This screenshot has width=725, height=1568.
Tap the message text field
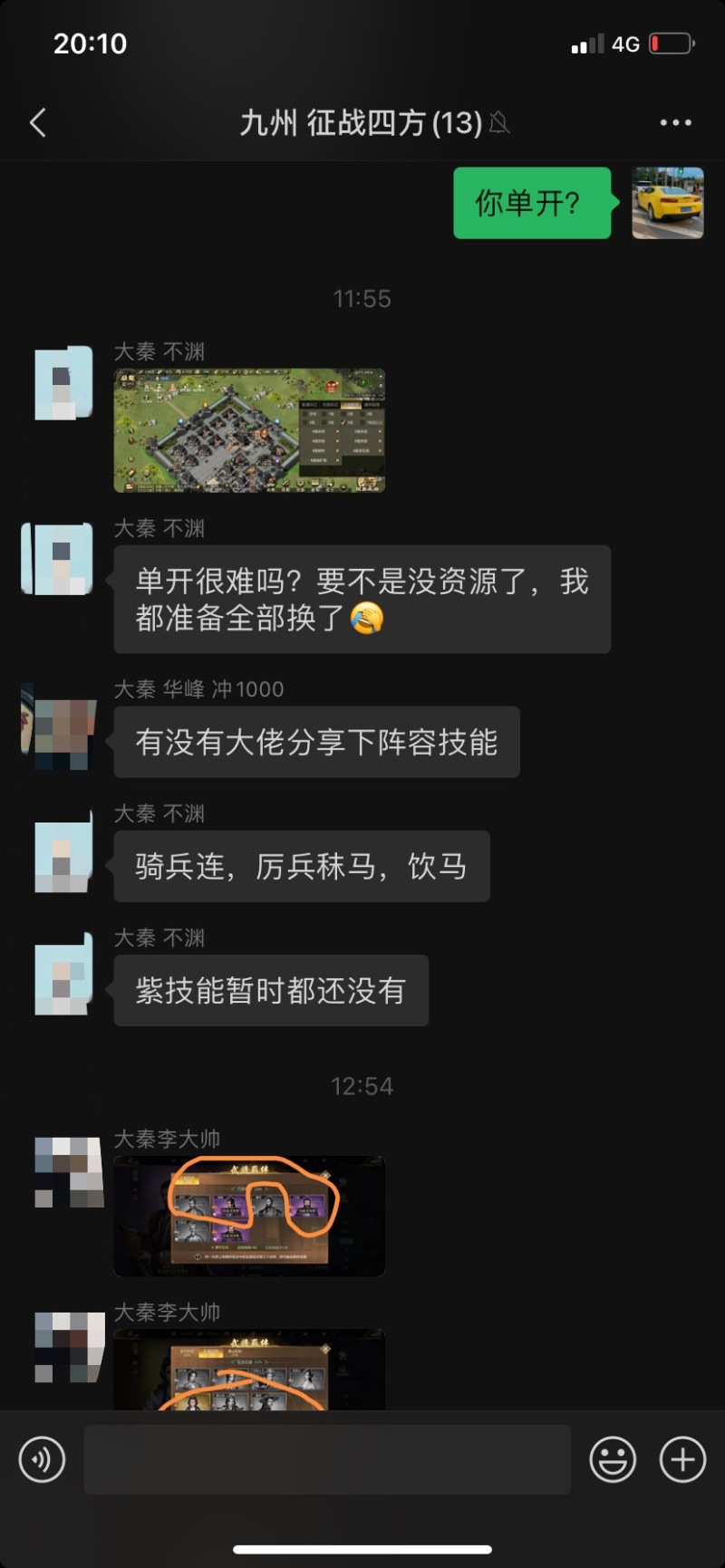pos(326,1459)
